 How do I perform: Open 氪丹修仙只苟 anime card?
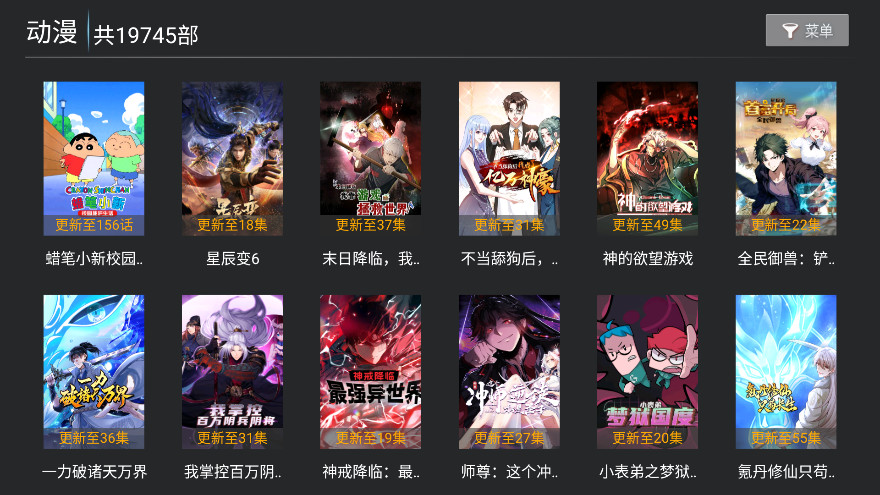pos(785,371)
